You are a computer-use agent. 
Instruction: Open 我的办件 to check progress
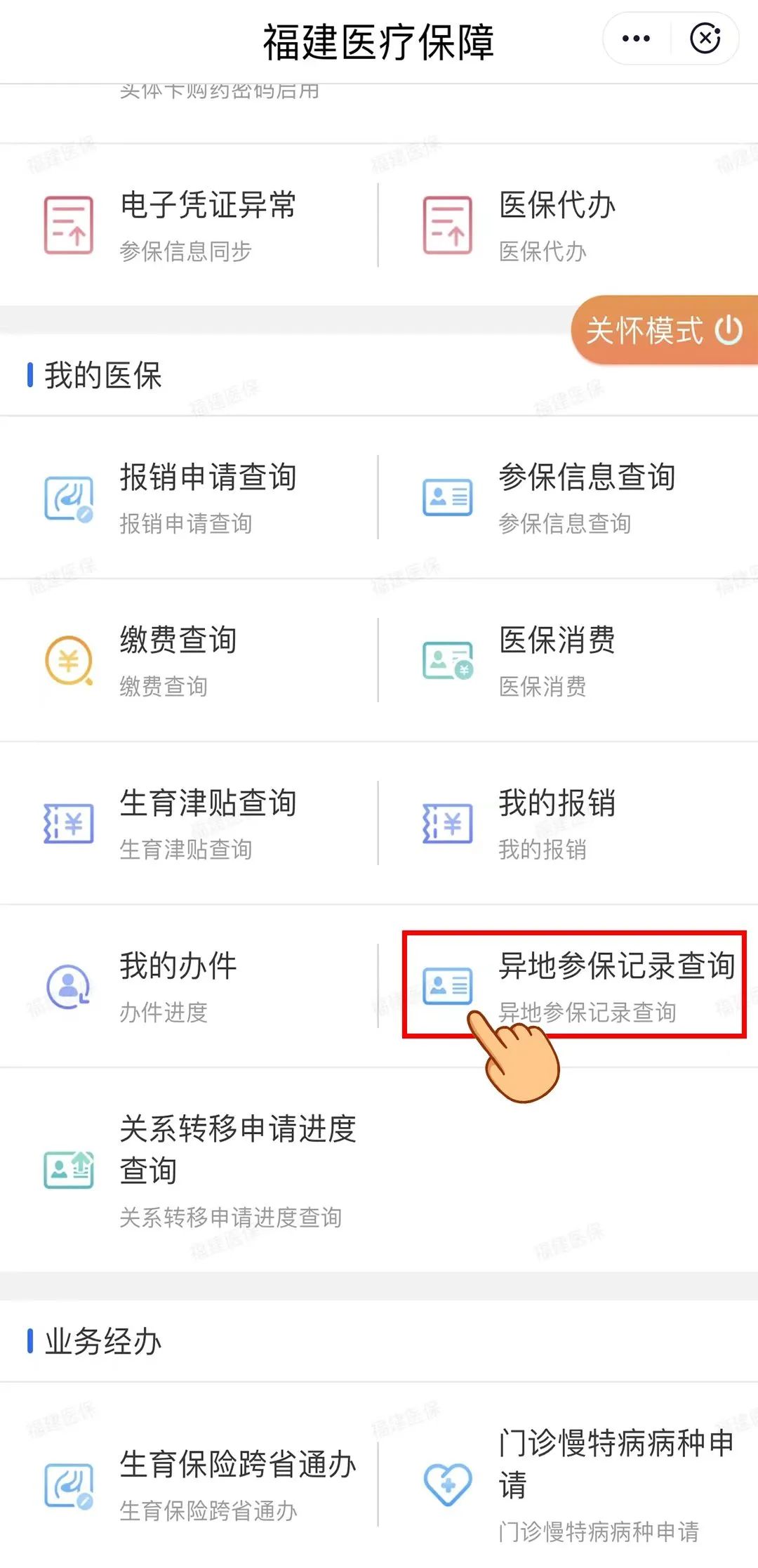(x=189, y=986)
